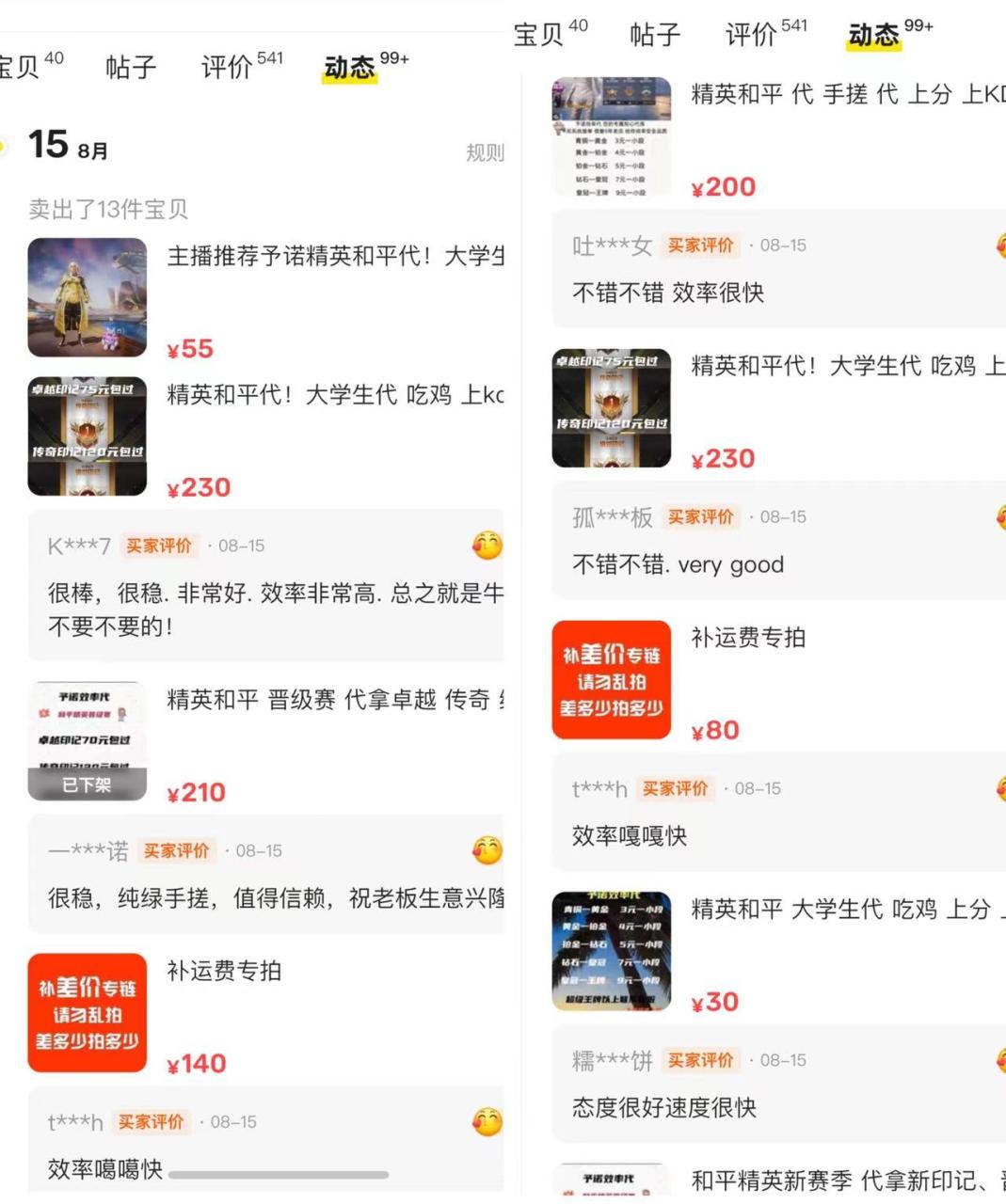Click the partial emoji on 吐***女's review
1006x1204 pixels.
[x=998, y=246]
